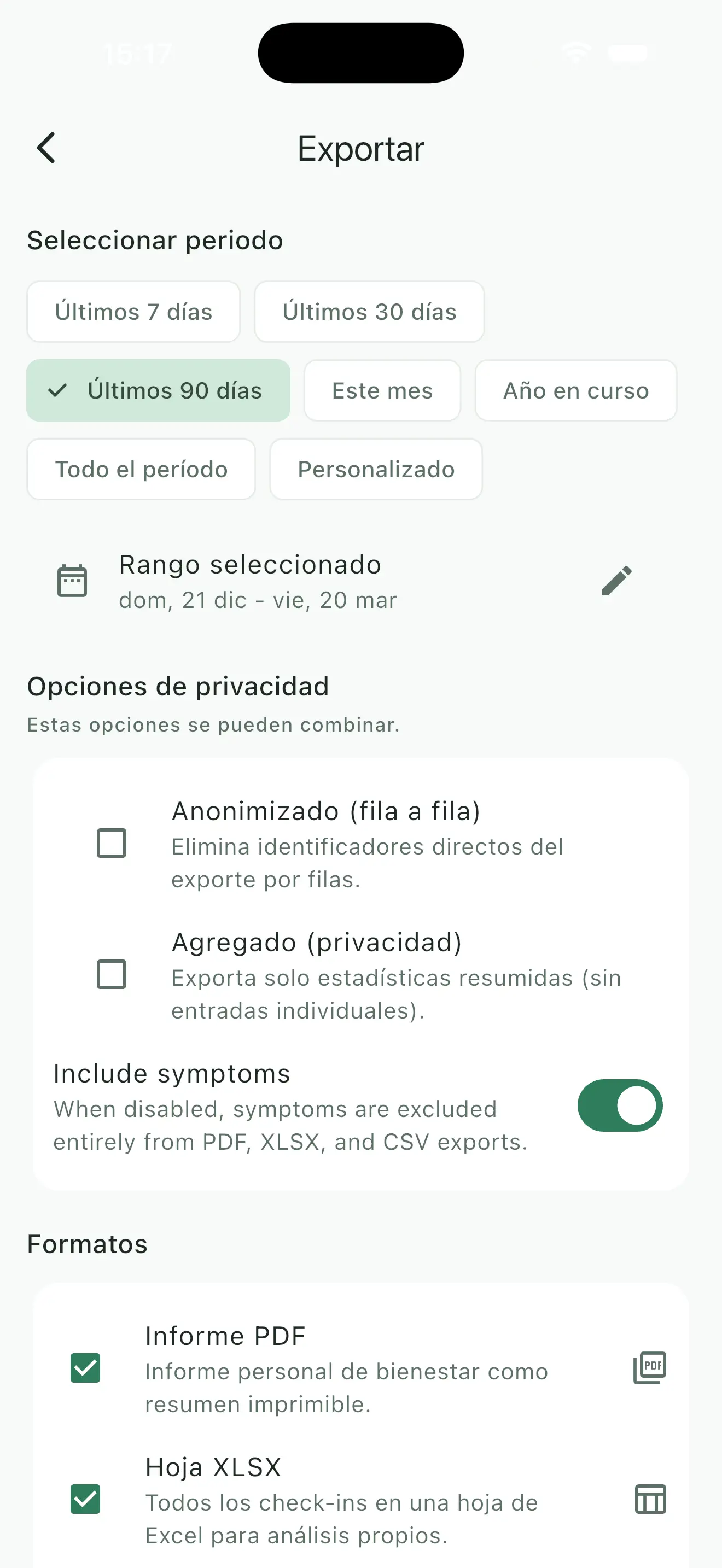
Task: Click the checkmark inside Últimos 90 días chip
Action: point(59,390)
